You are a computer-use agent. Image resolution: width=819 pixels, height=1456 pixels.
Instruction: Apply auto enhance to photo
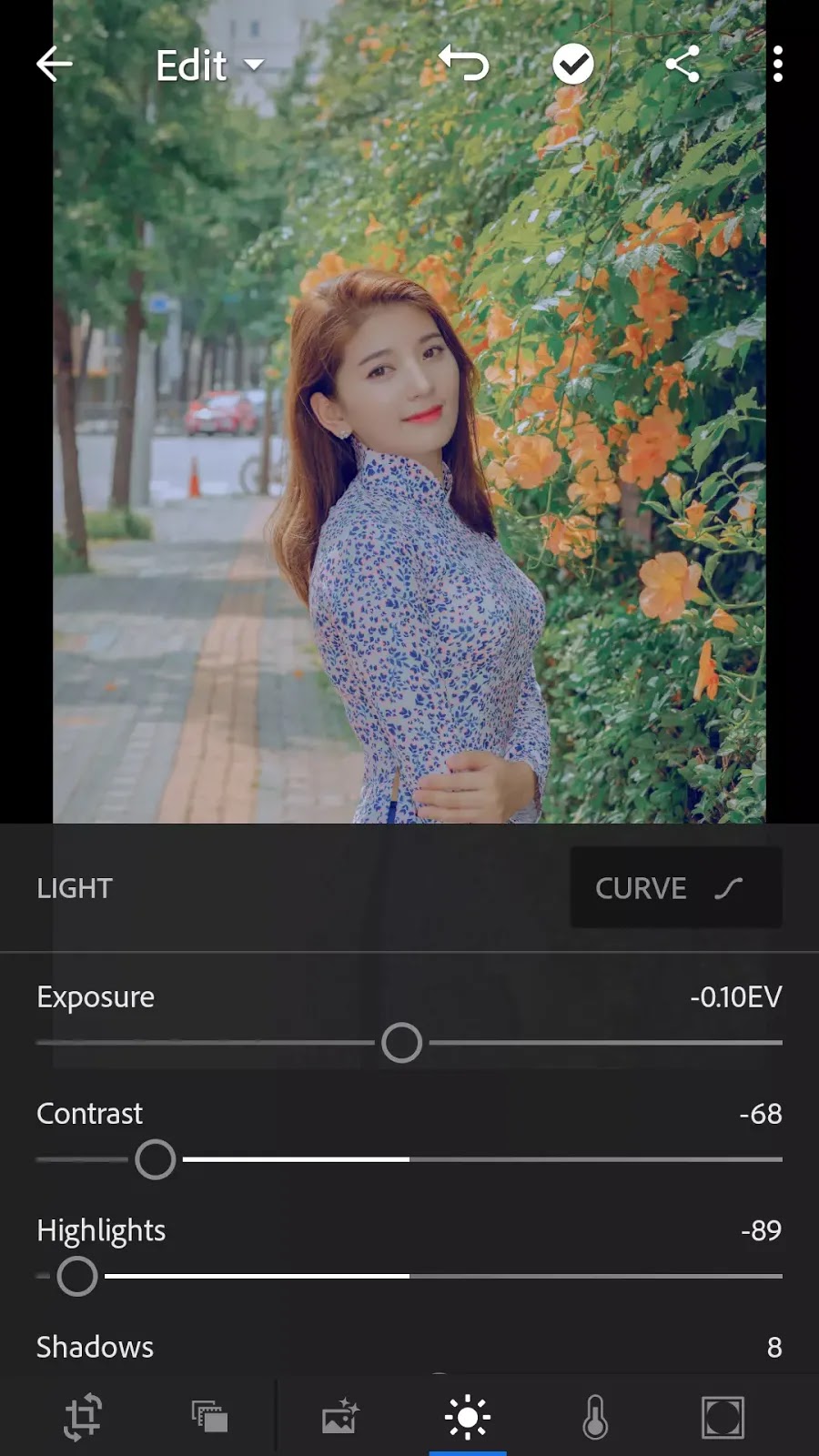[x=340, y=1416]
